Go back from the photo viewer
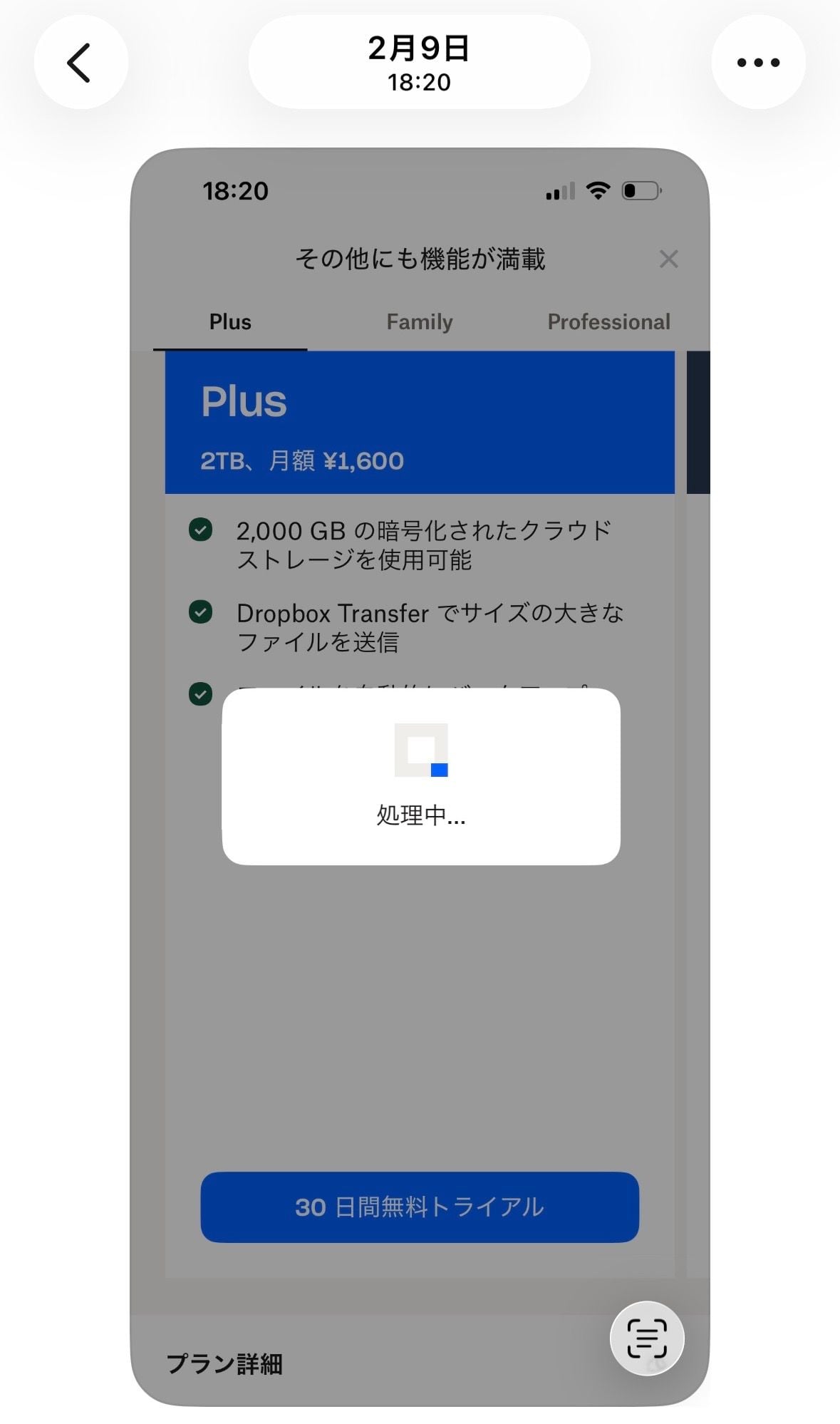840x1424 pixels. [81, 63]
